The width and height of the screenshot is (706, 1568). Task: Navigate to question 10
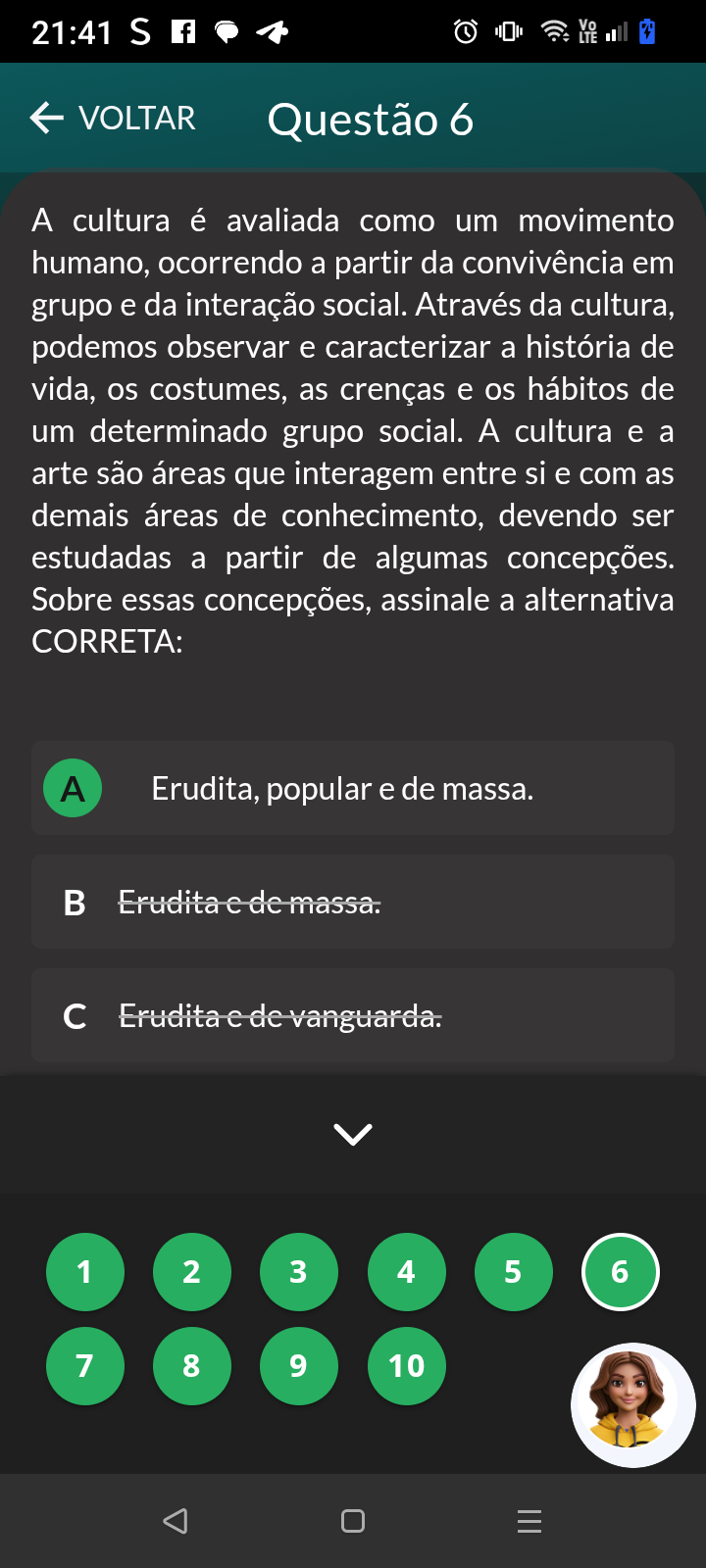(406, 1366)
